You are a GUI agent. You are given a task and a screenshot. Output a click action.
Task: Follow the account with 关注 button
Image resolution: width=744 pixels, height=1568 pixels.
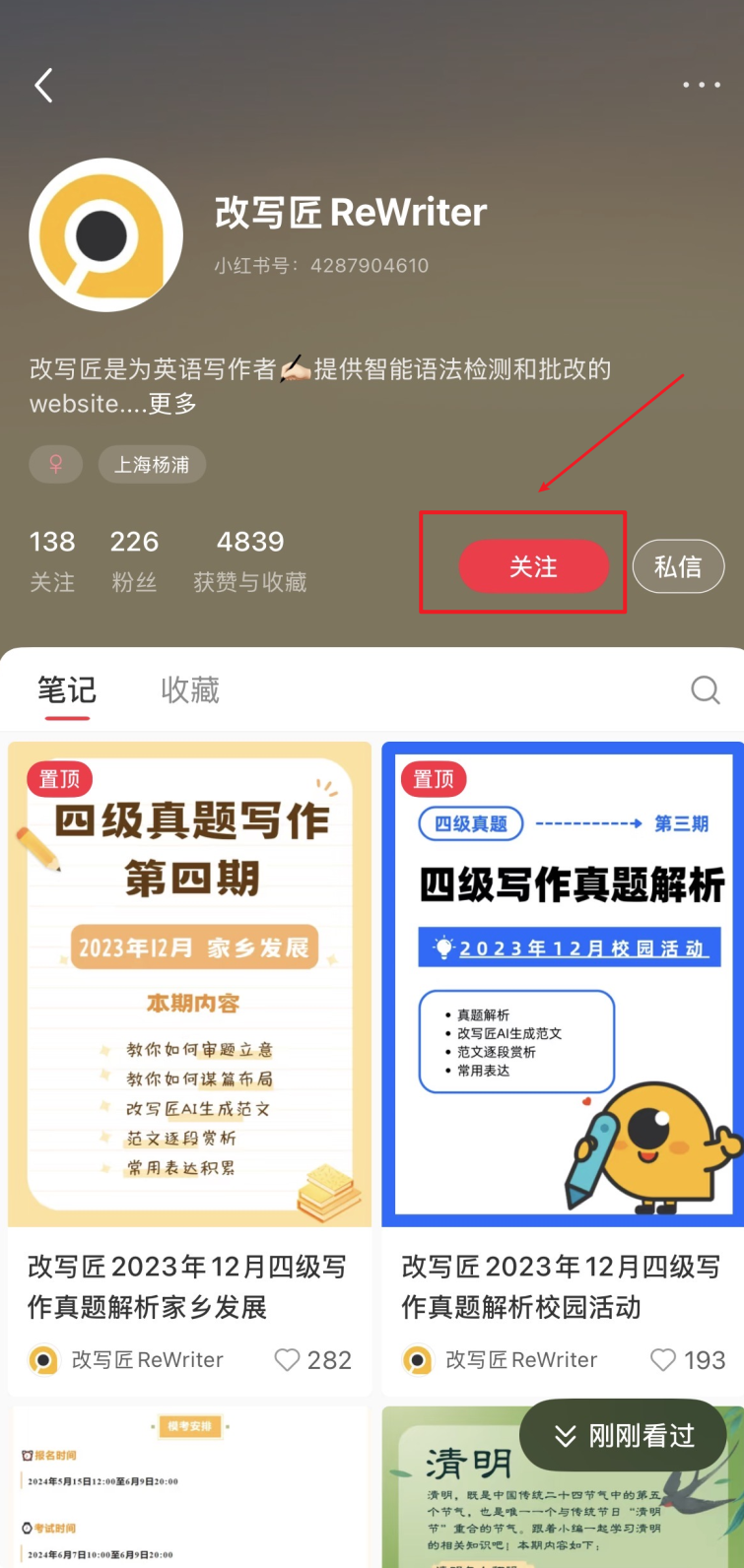coord(533,566)
